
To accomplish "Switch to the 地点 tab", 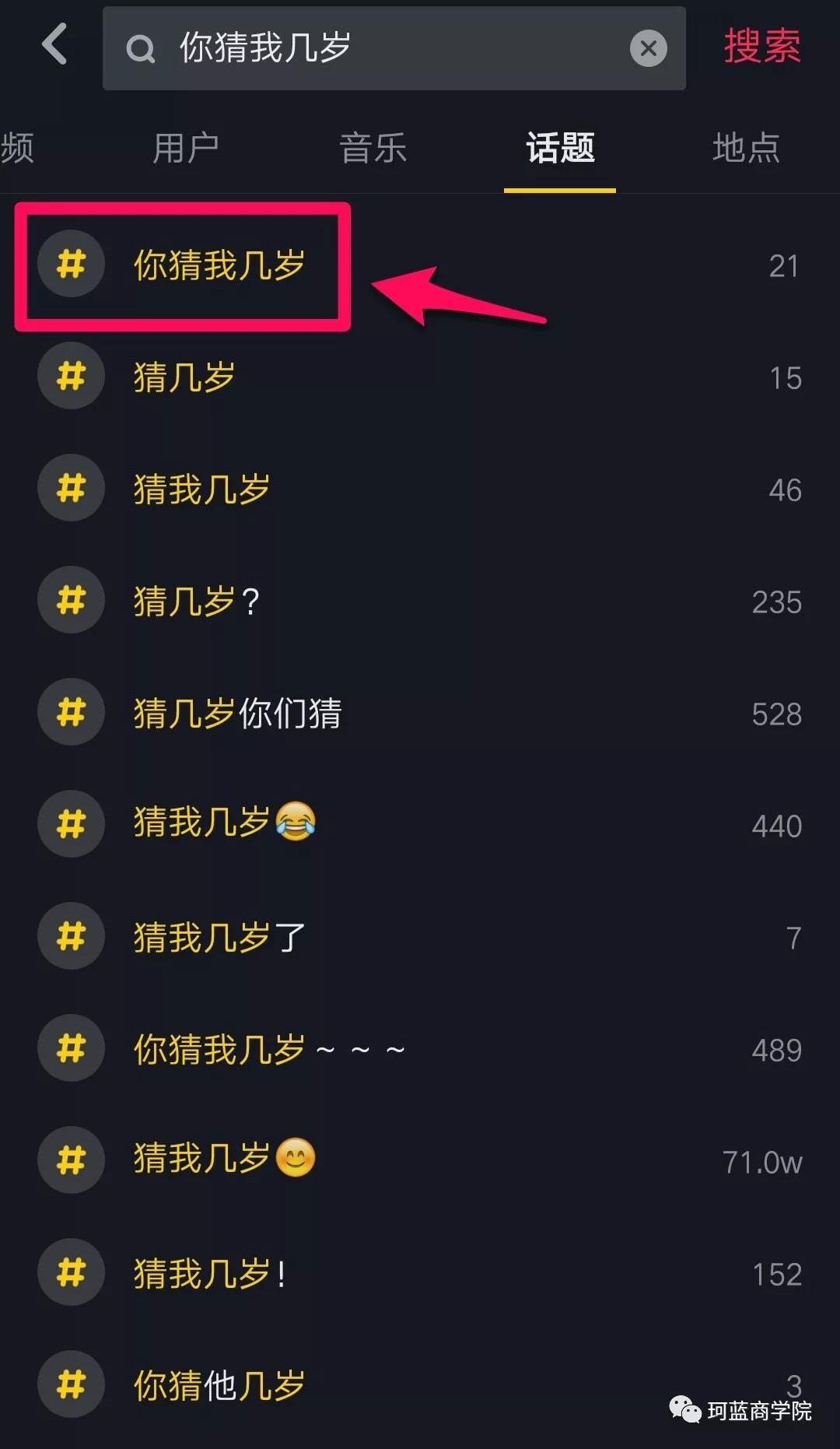I will (745, 149).
